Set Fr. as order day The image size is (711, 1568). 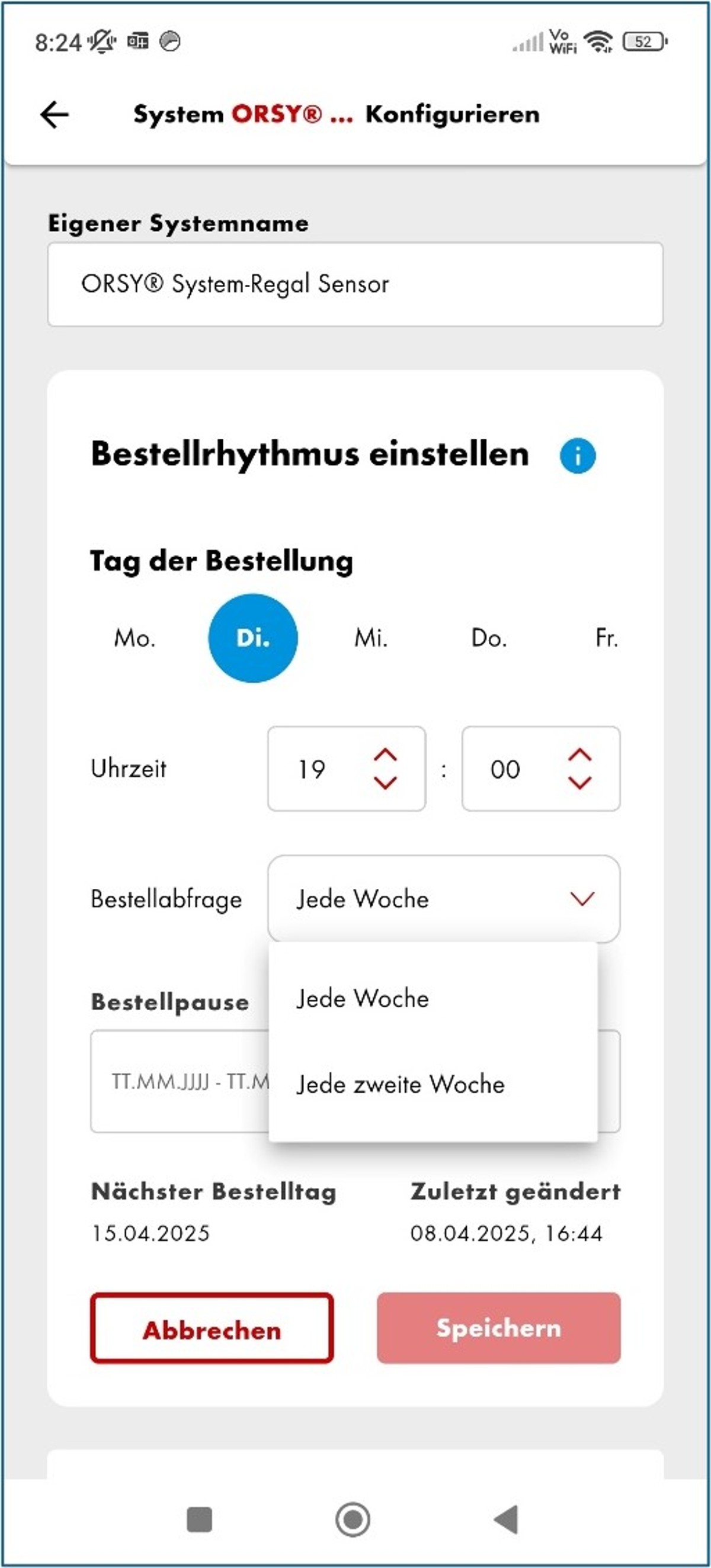606,638
